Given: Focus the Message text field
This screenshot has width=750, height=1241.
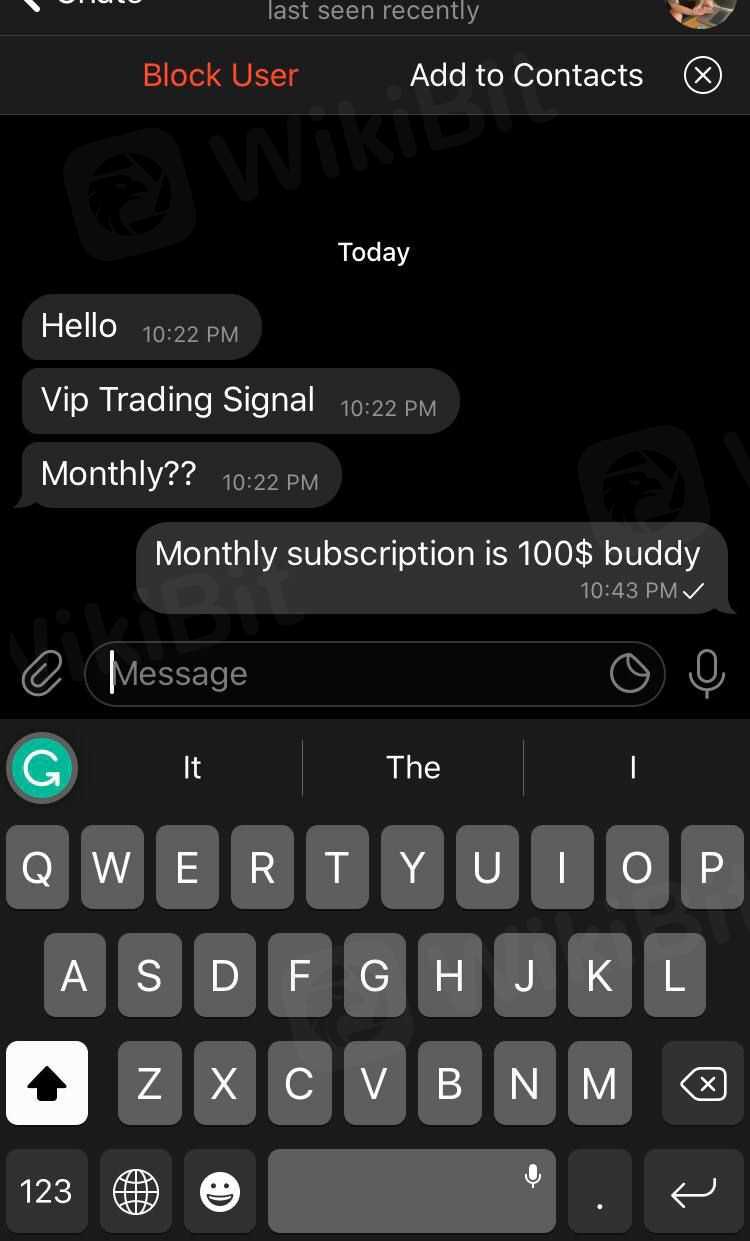Looking at the screenshot, I should point(350,674).
